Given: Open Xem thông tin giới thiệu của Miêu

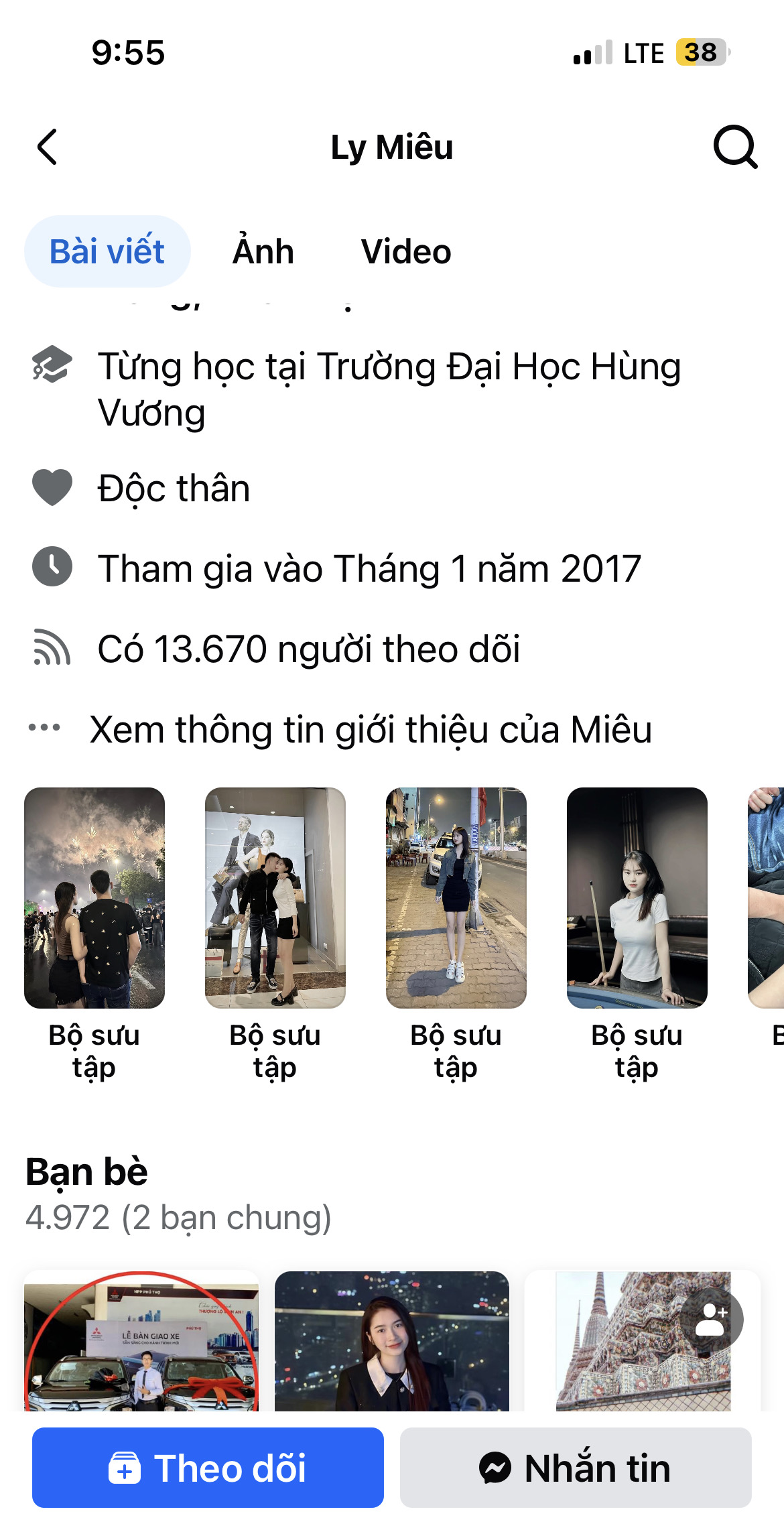Looking at the screenshot, I should pyautogui.click(x=370, y=729).
